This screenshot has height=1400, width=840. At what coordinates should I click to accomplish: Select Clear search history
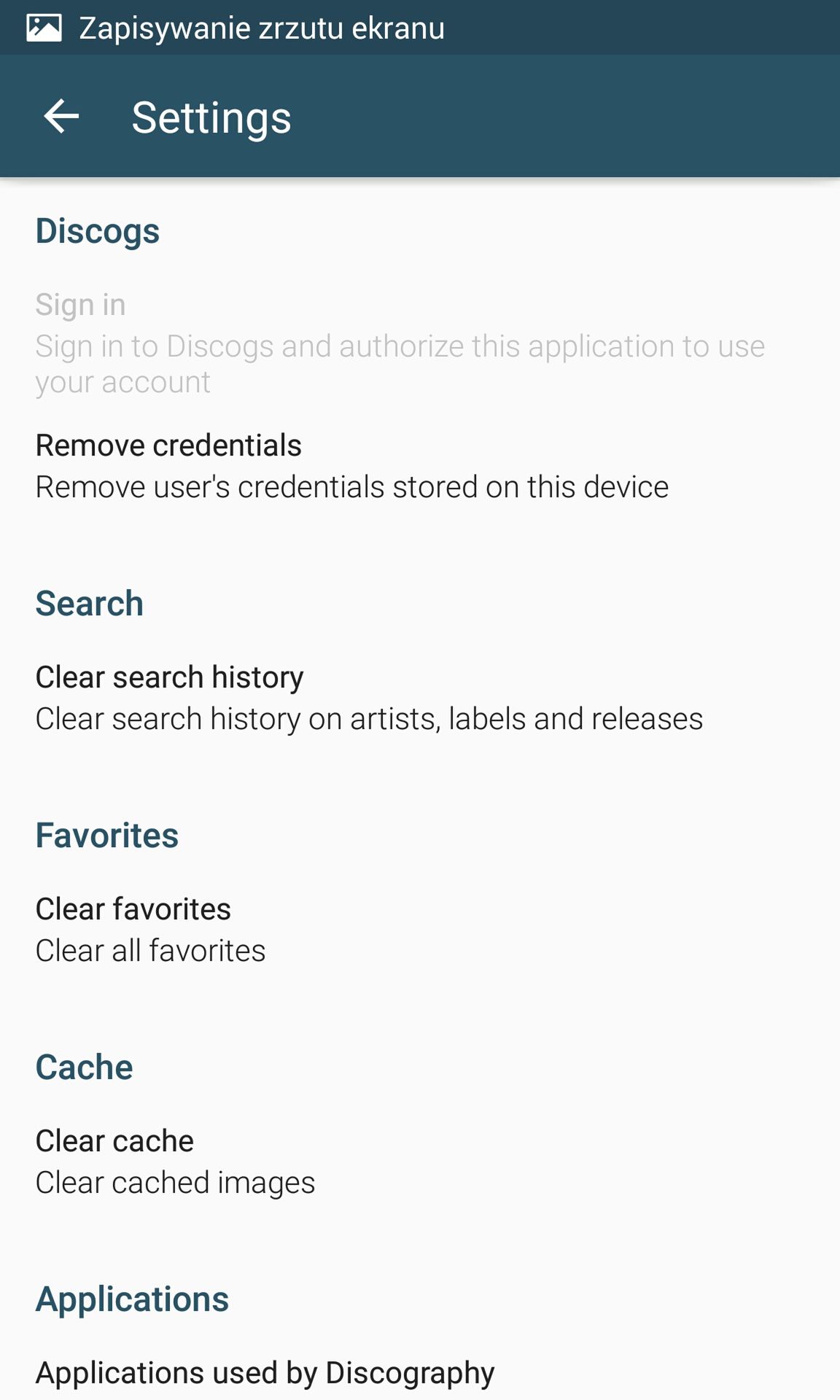[420, 698]
